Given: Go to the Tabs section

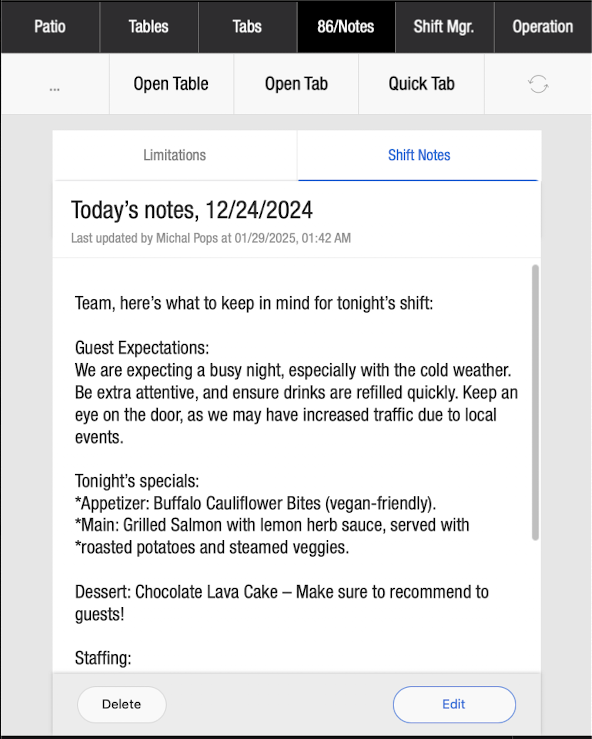Looking at the screenshot, I should 247,27.
